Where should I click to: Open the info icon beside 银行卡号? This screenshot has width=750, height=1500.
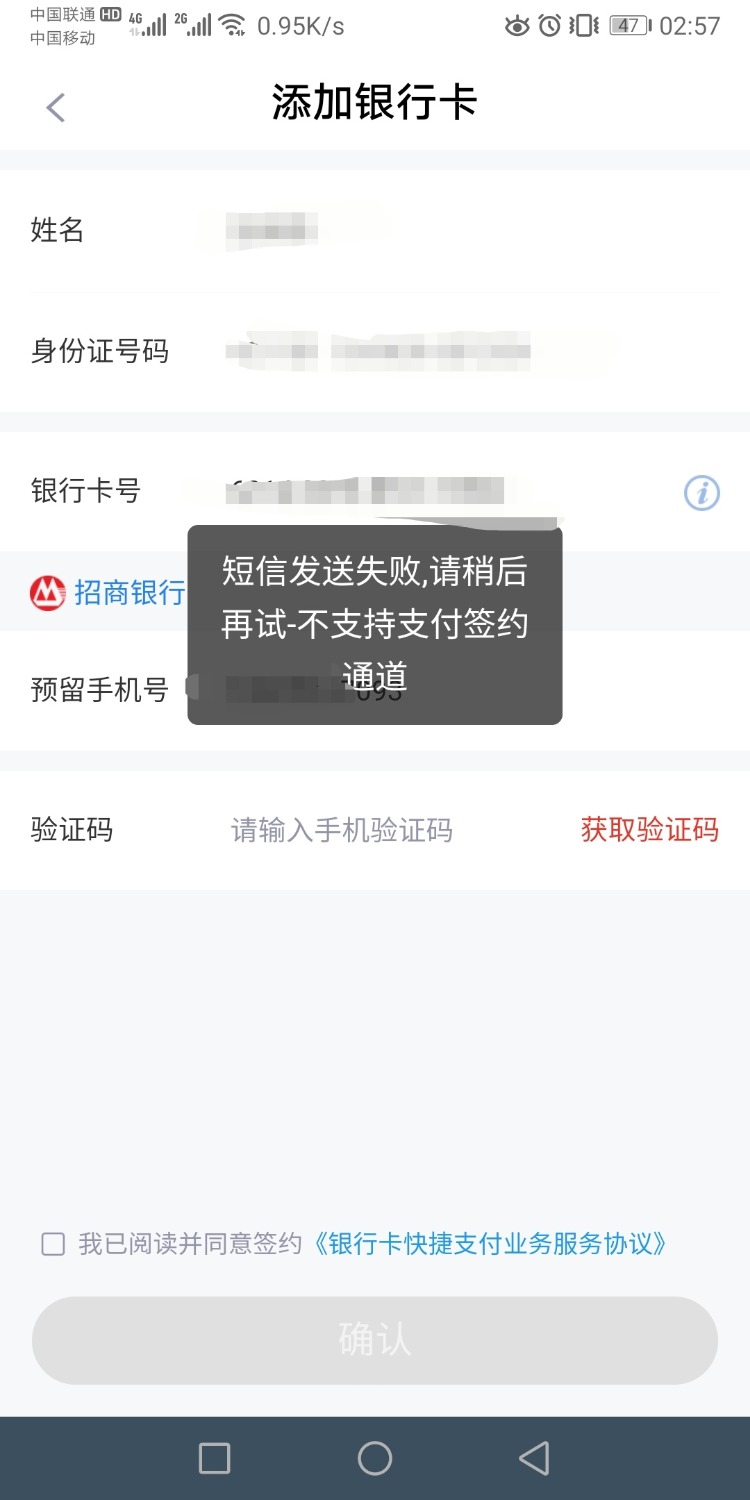[701, 492]
